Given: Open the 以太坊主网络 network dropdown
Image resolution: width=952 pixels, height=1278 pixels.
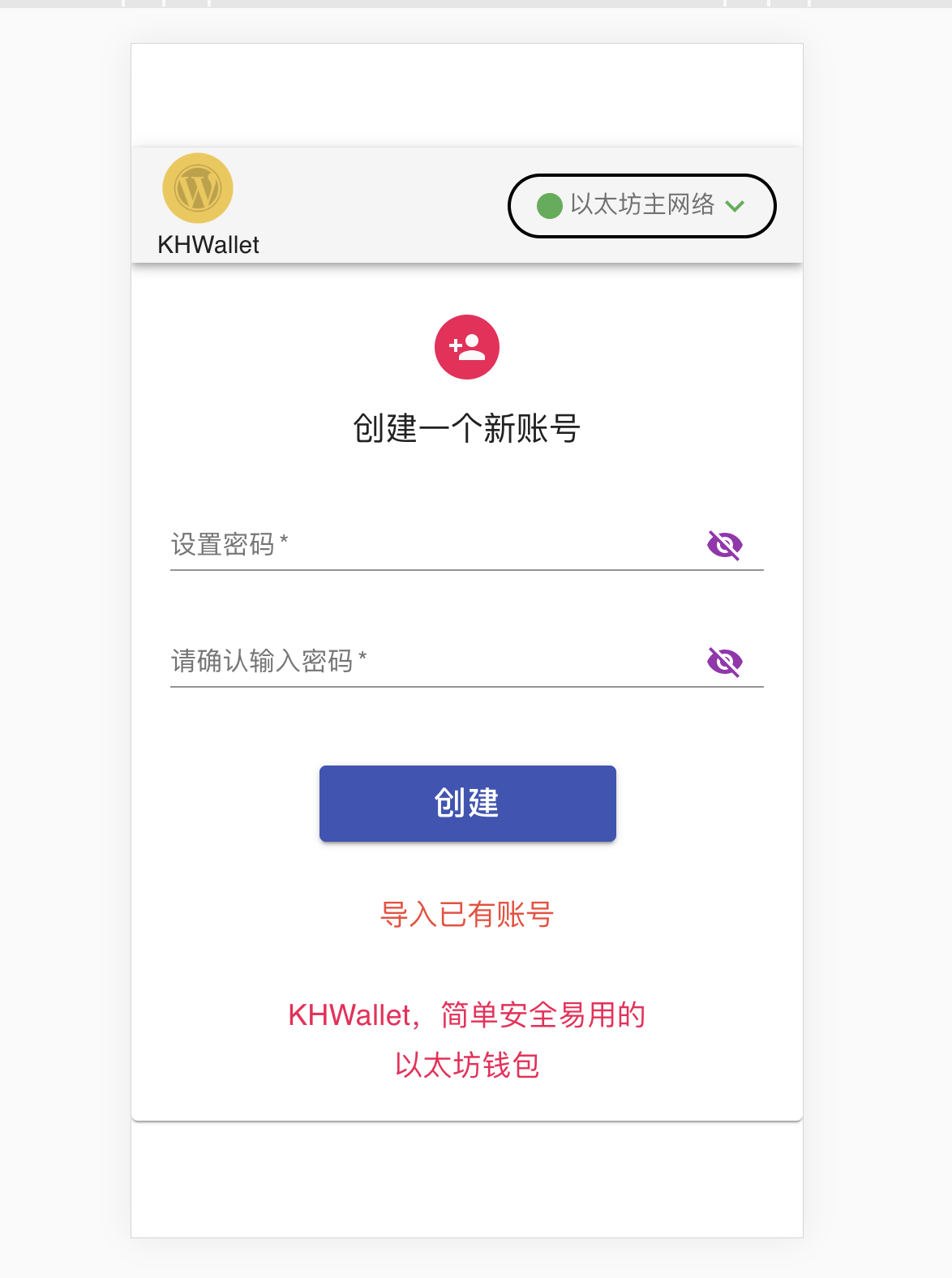Looking at the screenshot, I should pyautogui.click(x=641, y=206).
